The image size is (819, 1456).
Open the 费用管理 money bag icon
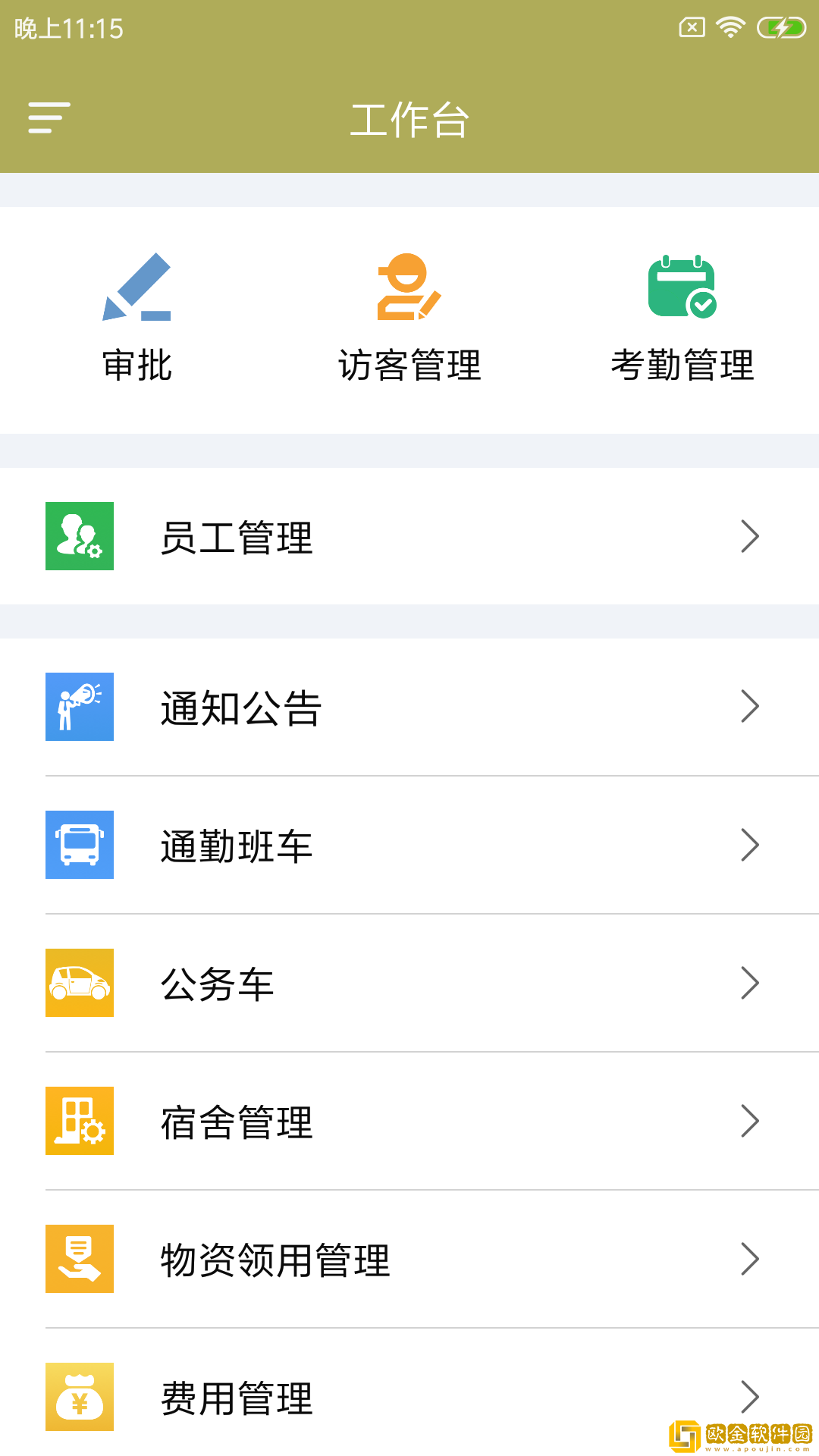(79, 1398)
